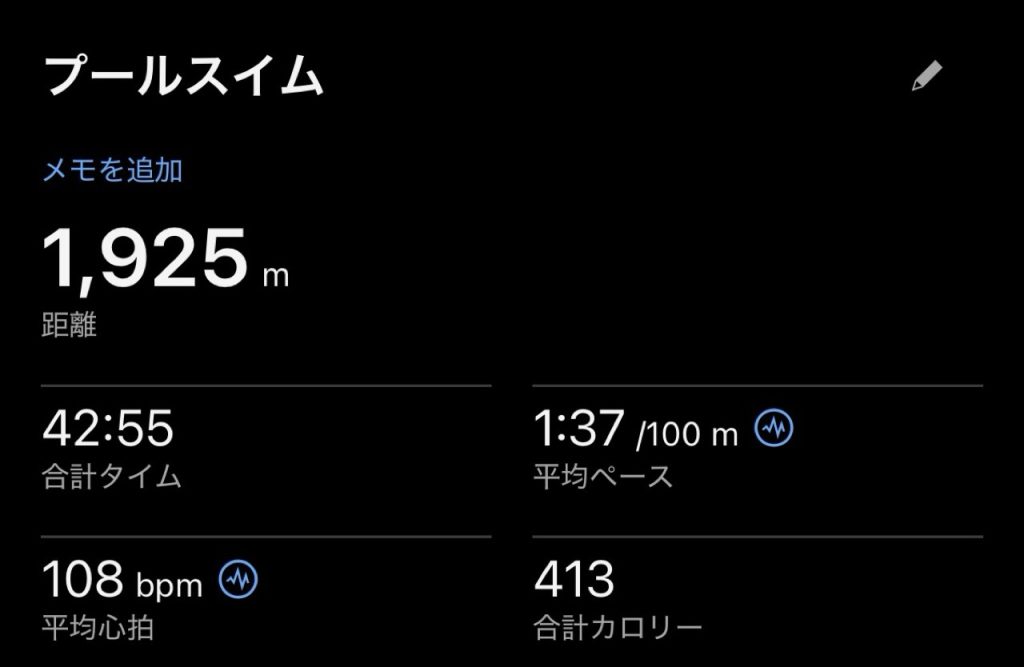
Task: Open the メモを追加 link
Action: (112, 170)
